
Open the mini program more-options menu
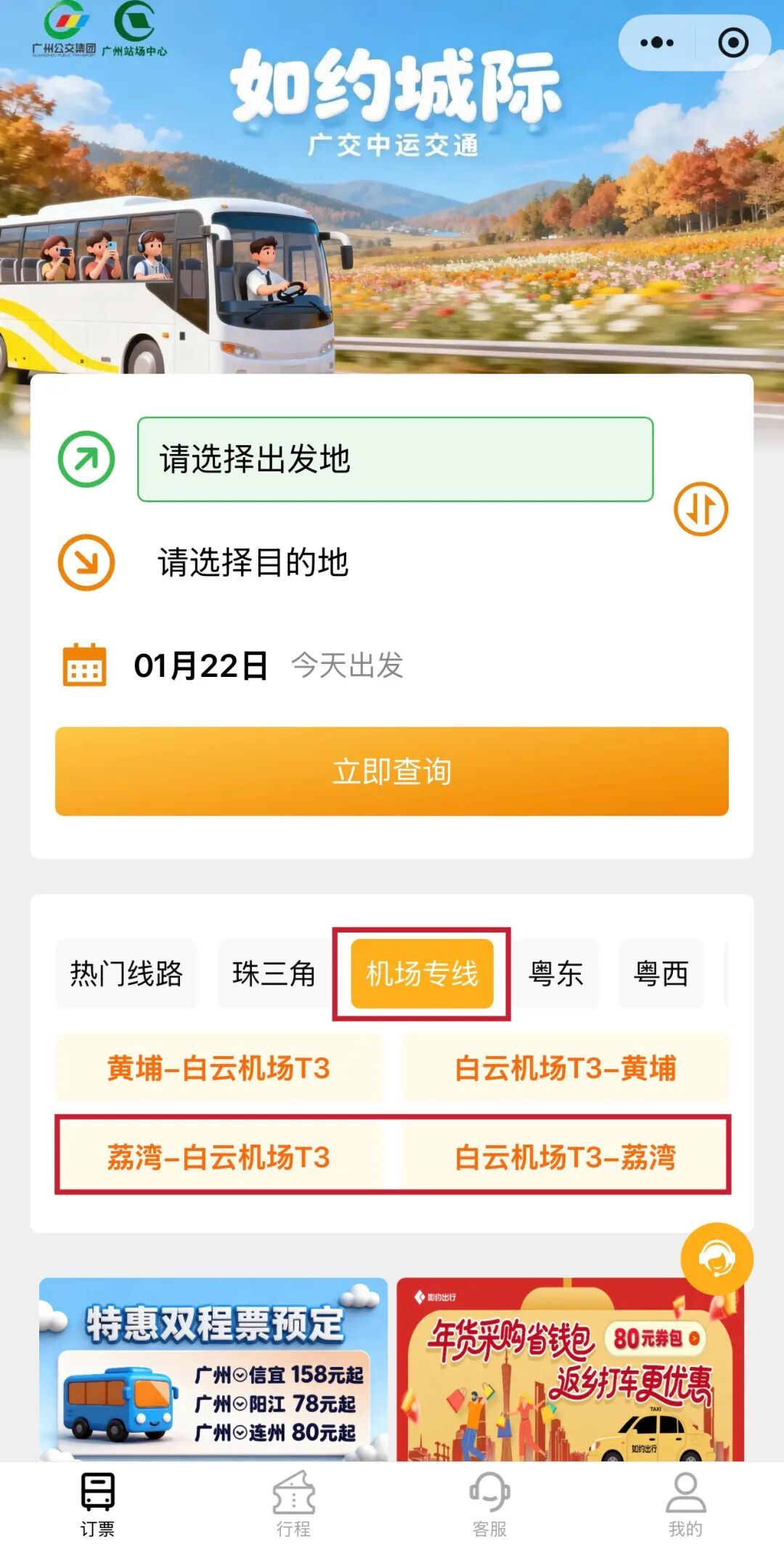[x=657, y=43]
